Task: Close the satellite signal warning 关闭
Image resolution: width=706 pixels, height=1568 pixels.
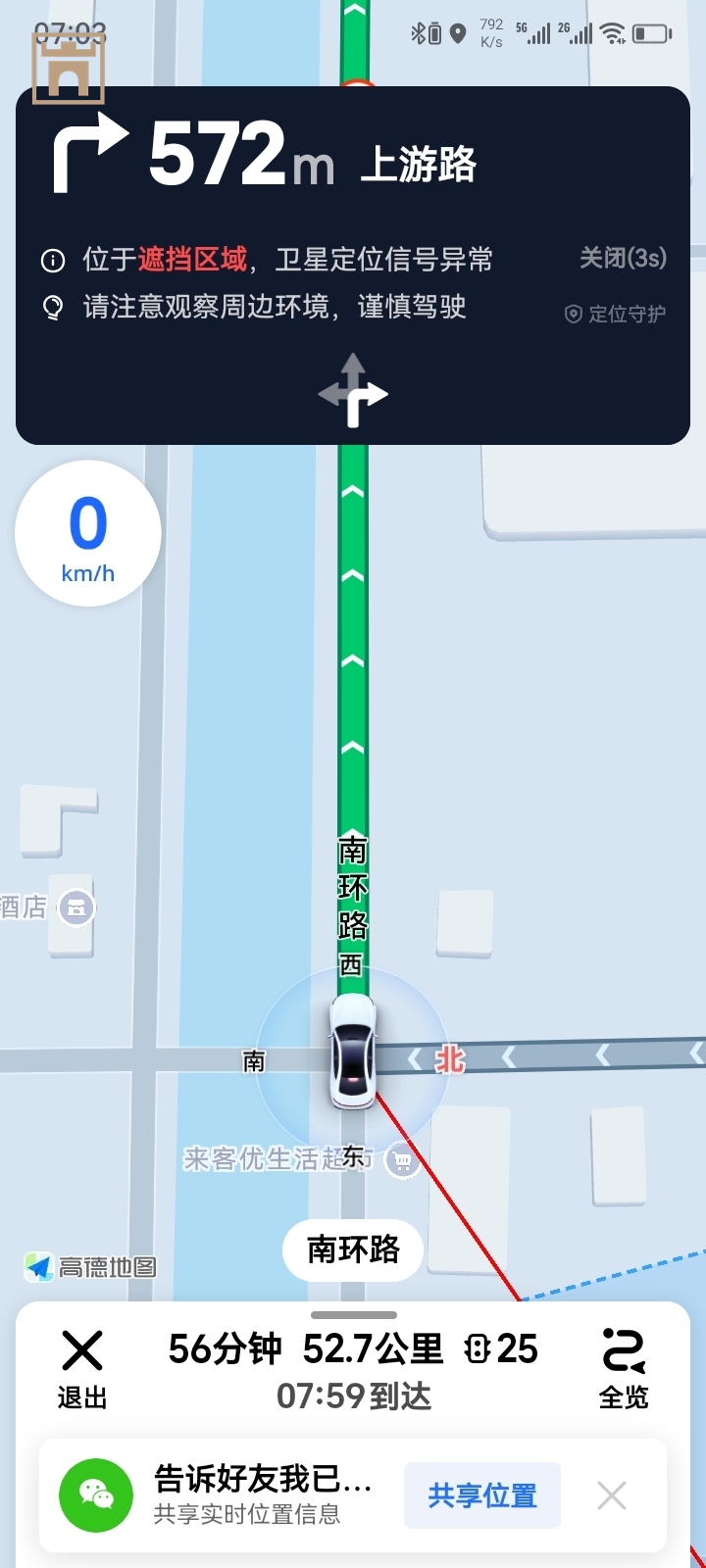Action: 623,259
